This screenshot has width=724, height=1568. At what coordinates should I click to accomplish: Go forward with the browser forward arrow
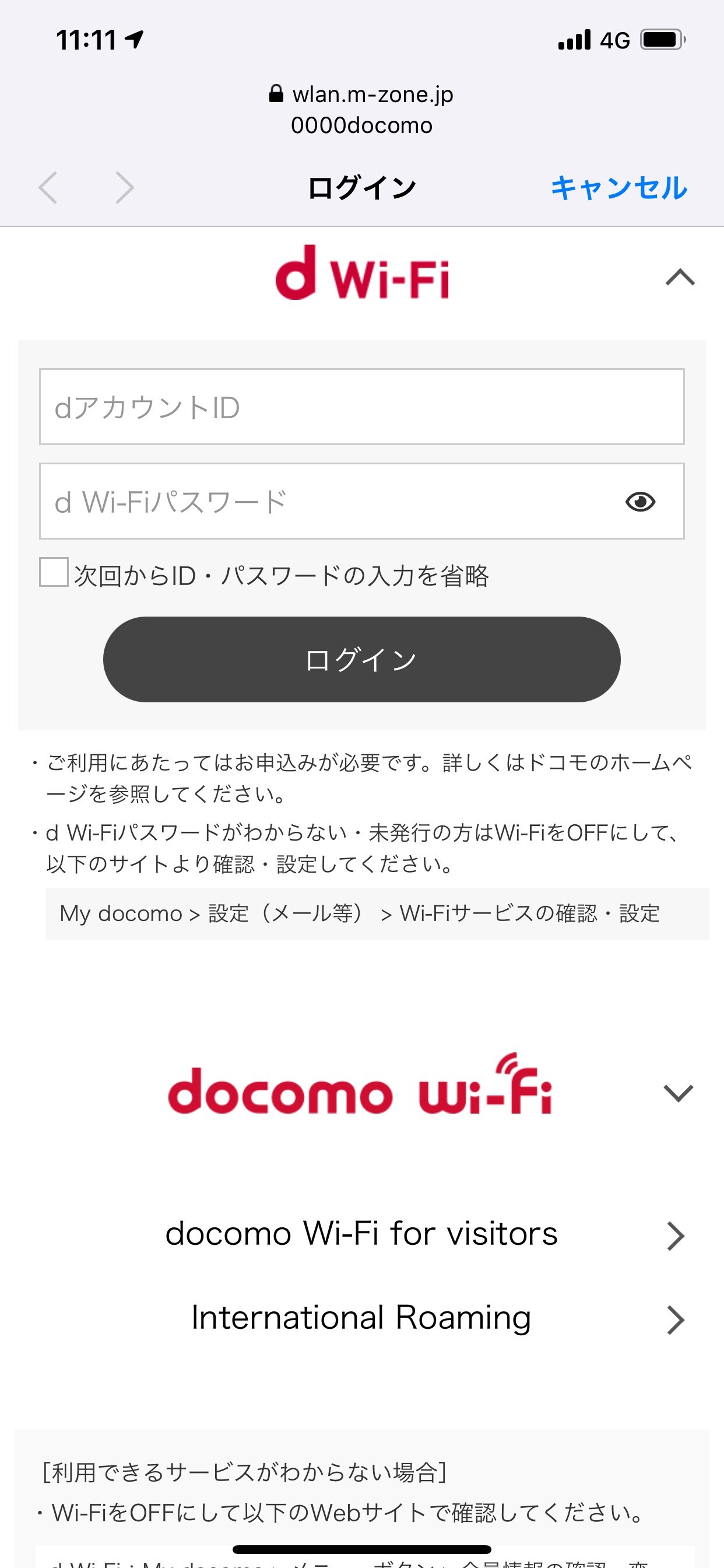[x=124, y=187]
